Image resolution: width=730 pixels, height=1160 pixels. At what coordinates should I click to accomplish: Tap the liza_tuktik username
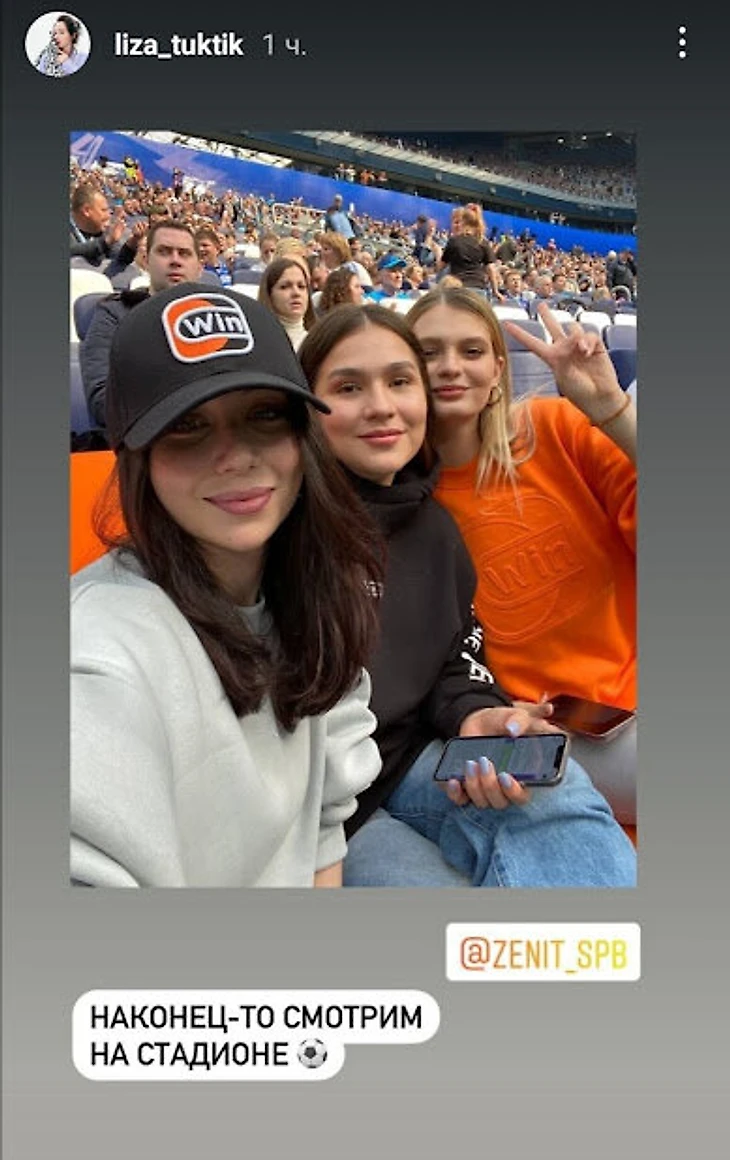click(x=178, y=45)
